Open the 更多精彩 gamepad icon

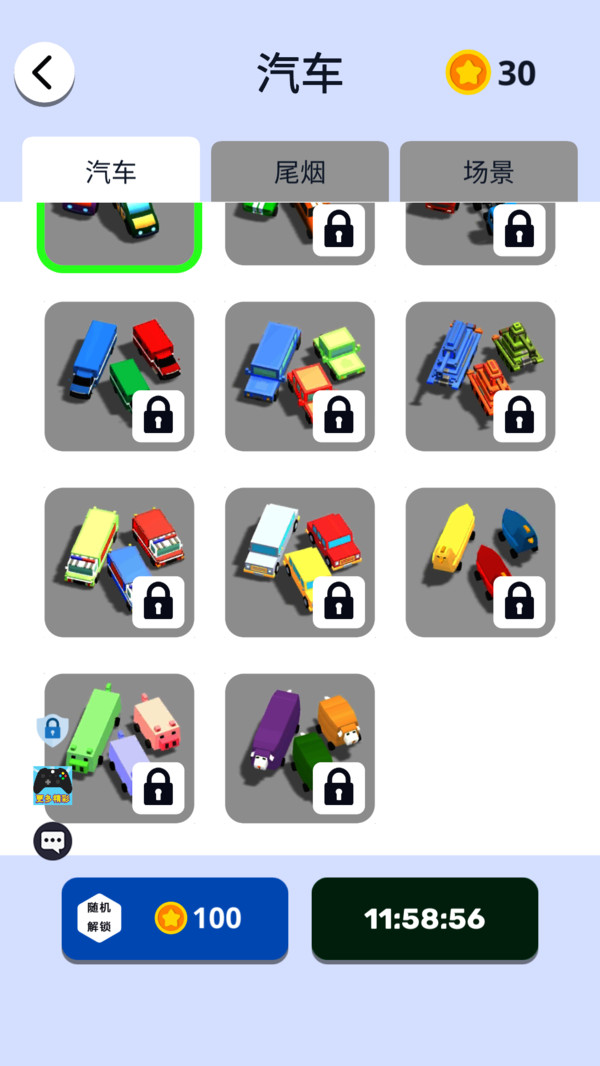tap(52, 785)
